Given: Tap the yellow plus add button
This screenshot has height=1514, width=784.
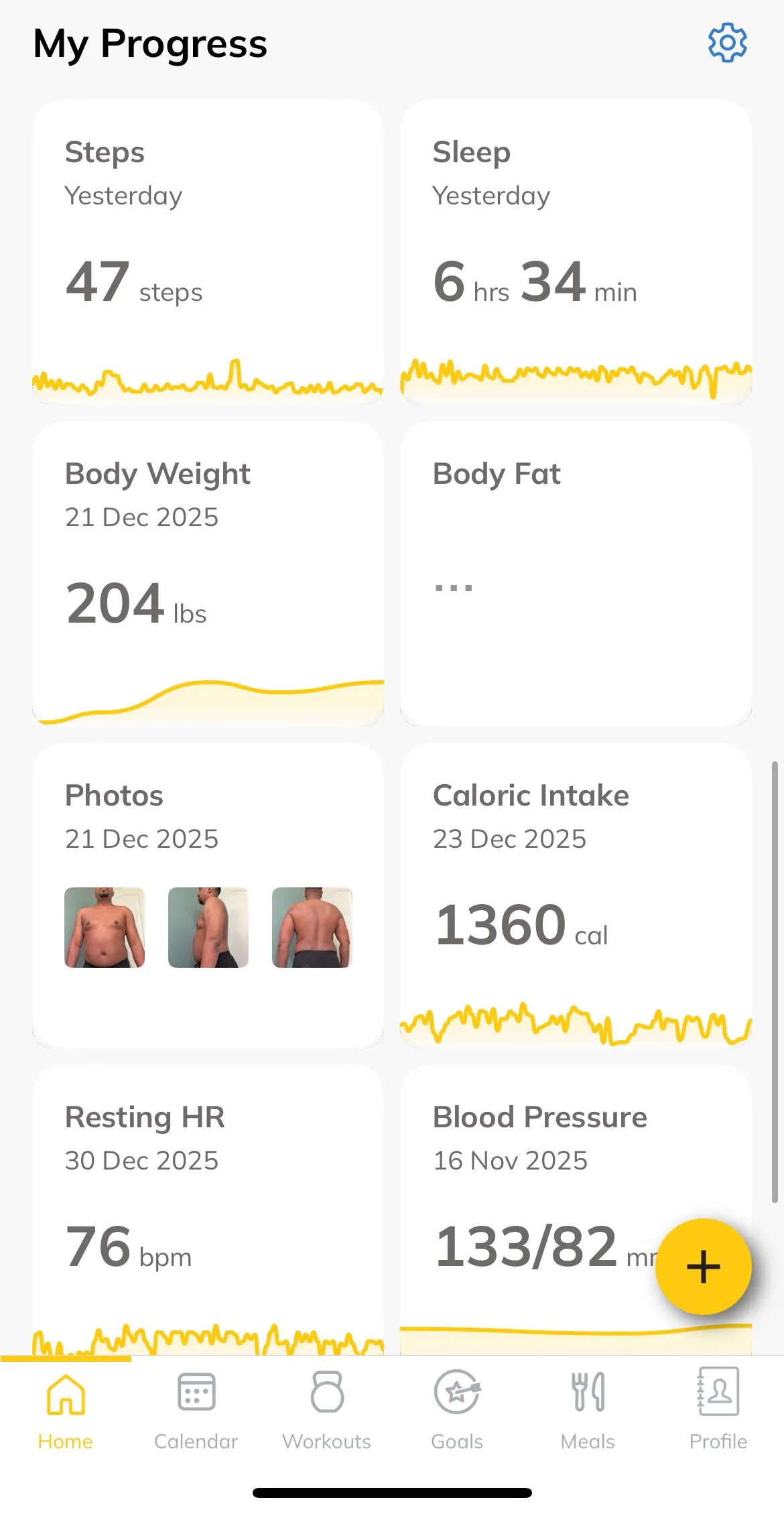Looking at the screenshot, I should (x=703, y=1267).
